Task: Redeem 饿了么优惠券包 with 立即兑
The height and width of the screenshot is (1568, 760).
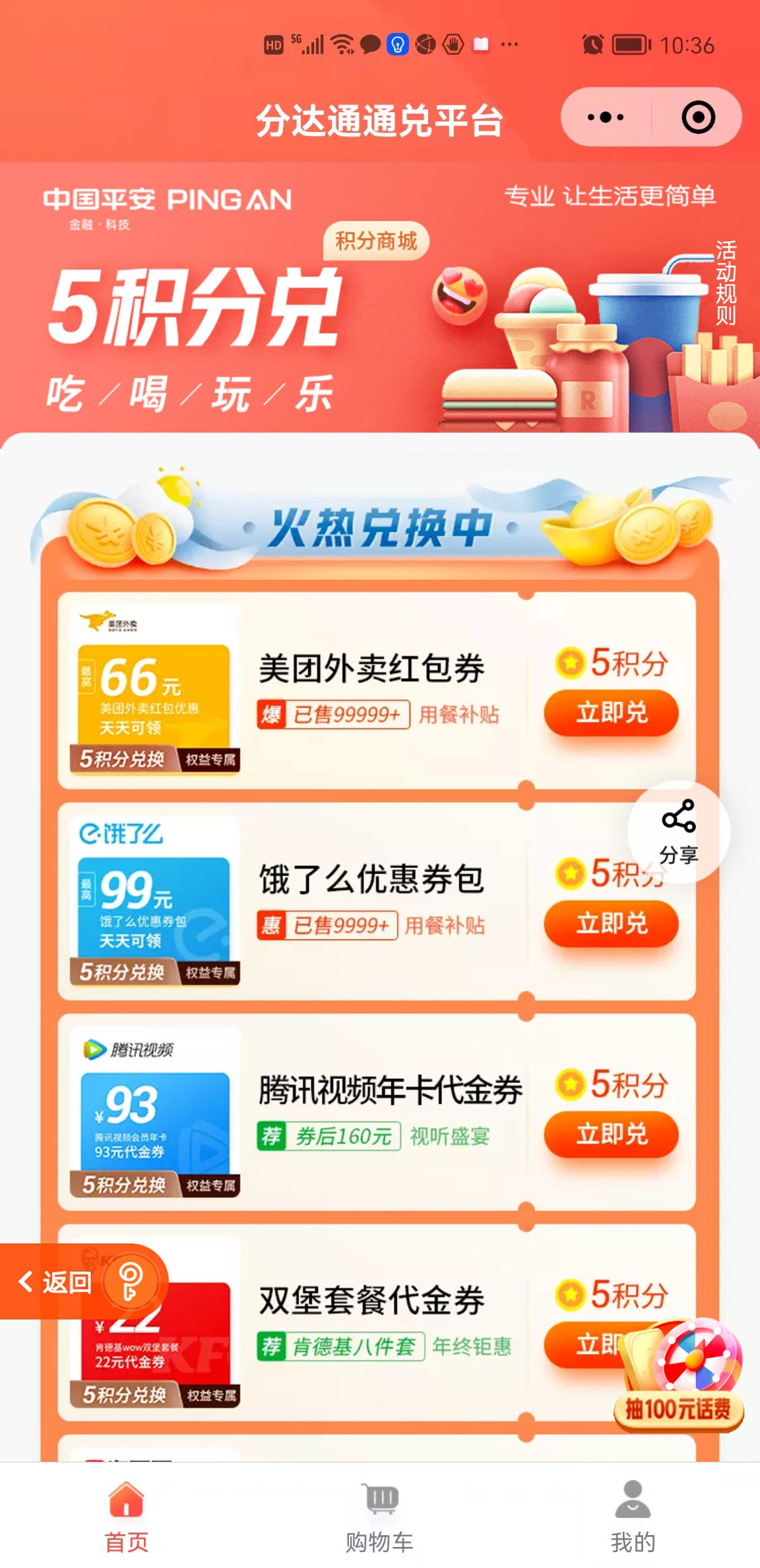Action: (x=611, y=923)
